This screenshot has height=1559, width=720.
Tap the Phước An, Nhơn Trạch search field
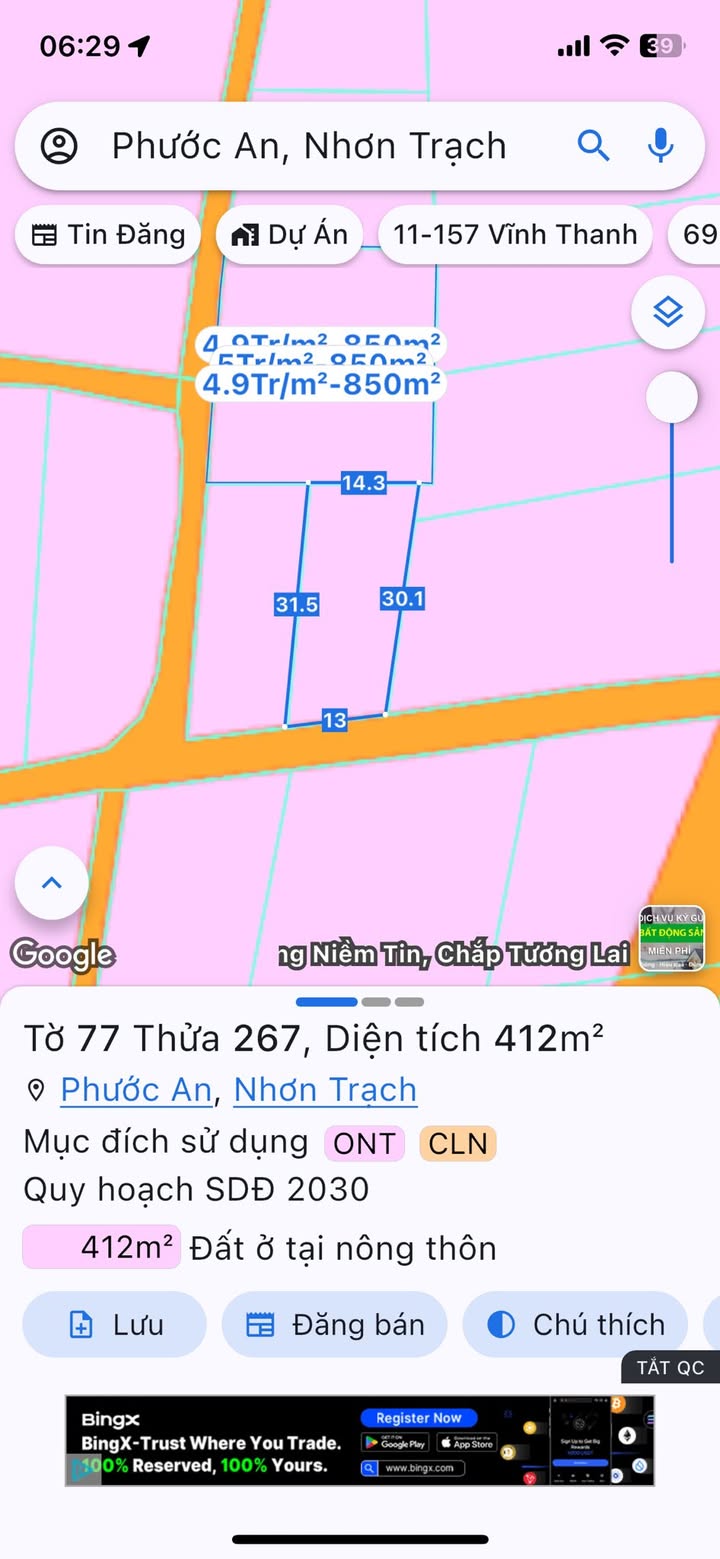[310, 147]
